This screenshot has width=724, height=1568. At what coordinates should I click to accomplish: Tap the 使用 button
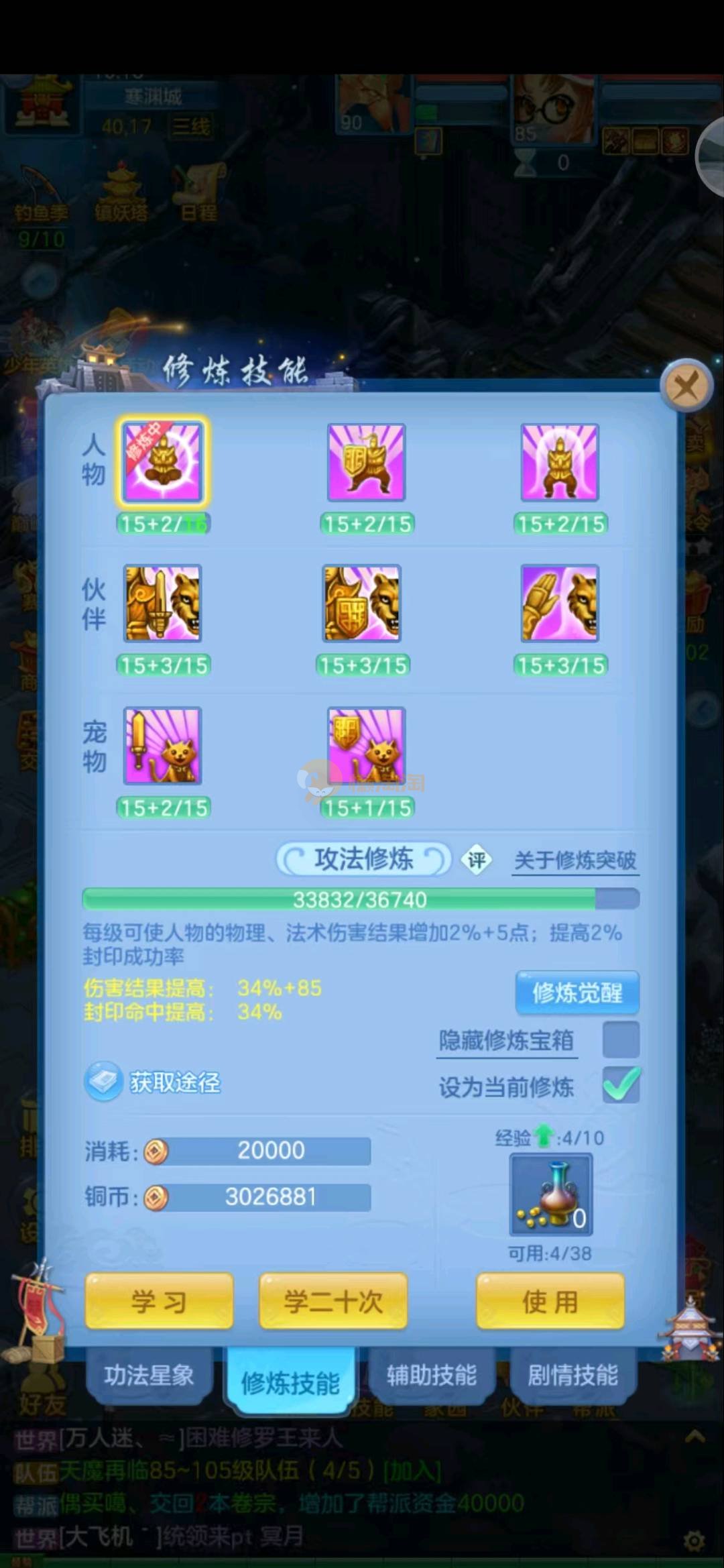[x=550, y=1301]
